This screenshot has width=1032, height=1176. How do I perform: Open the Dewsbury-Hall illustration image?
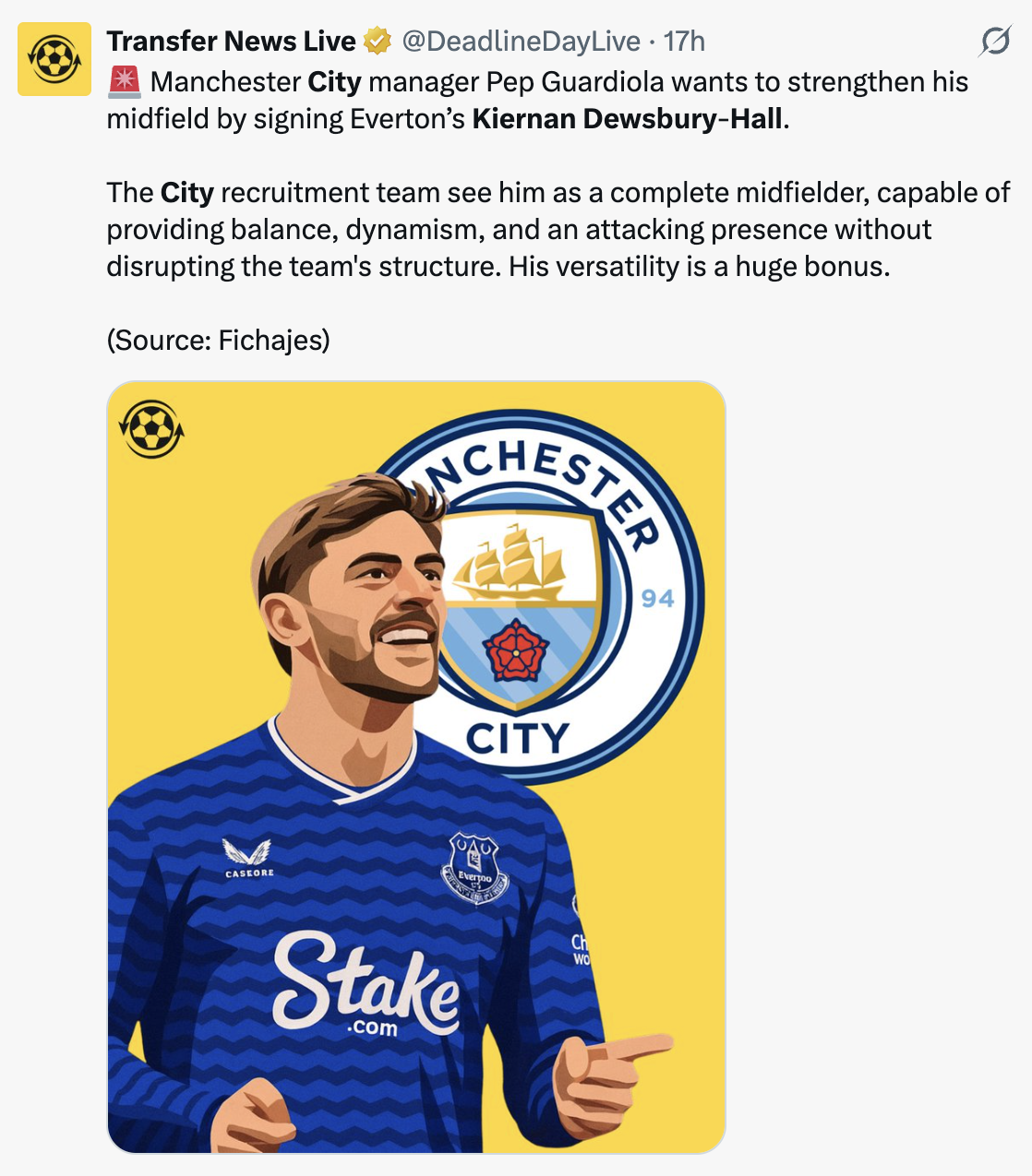(x=416, y=766)
